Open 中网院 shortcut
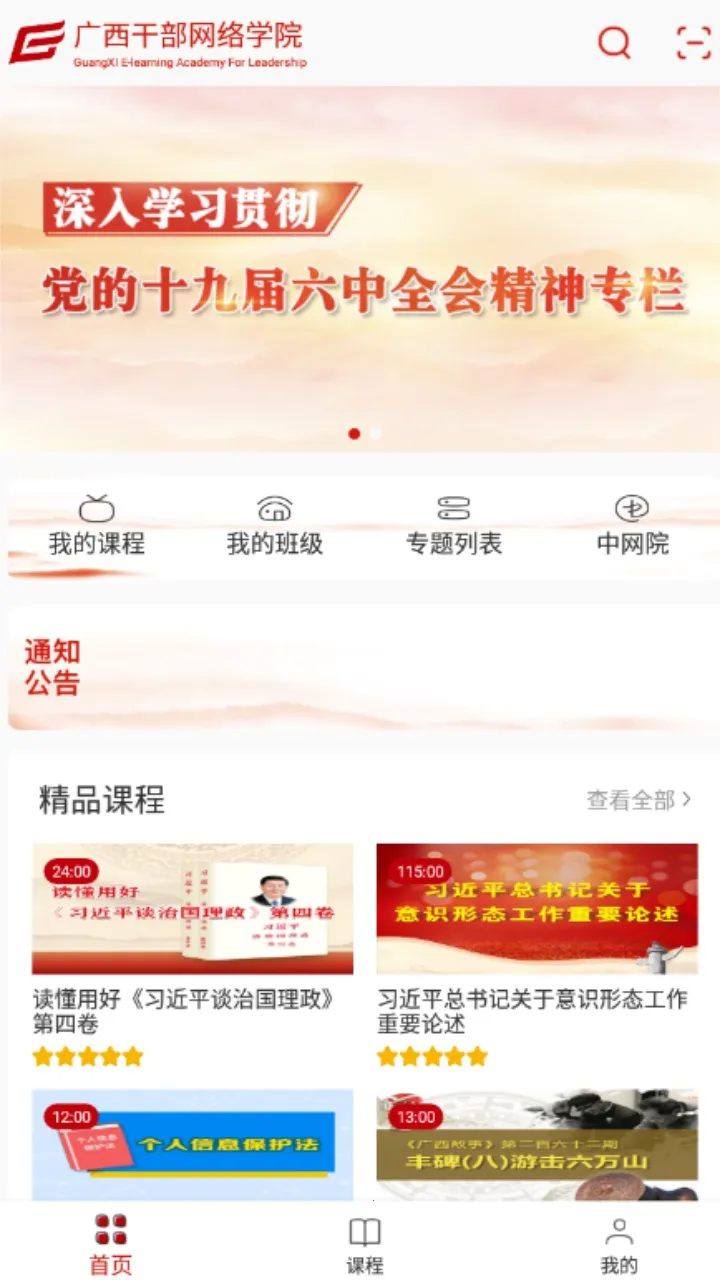720x1280 pixels. (632, 525)
